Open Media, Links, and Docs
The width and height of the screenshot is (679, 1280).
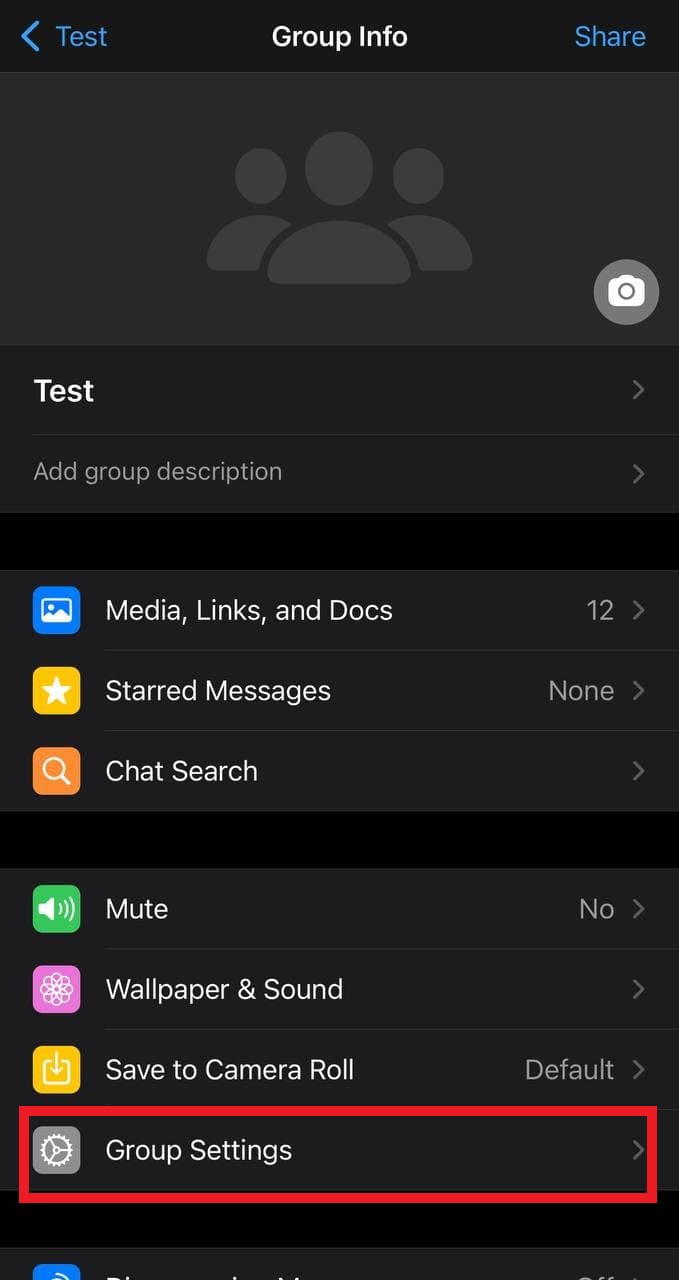coord(339,610)
